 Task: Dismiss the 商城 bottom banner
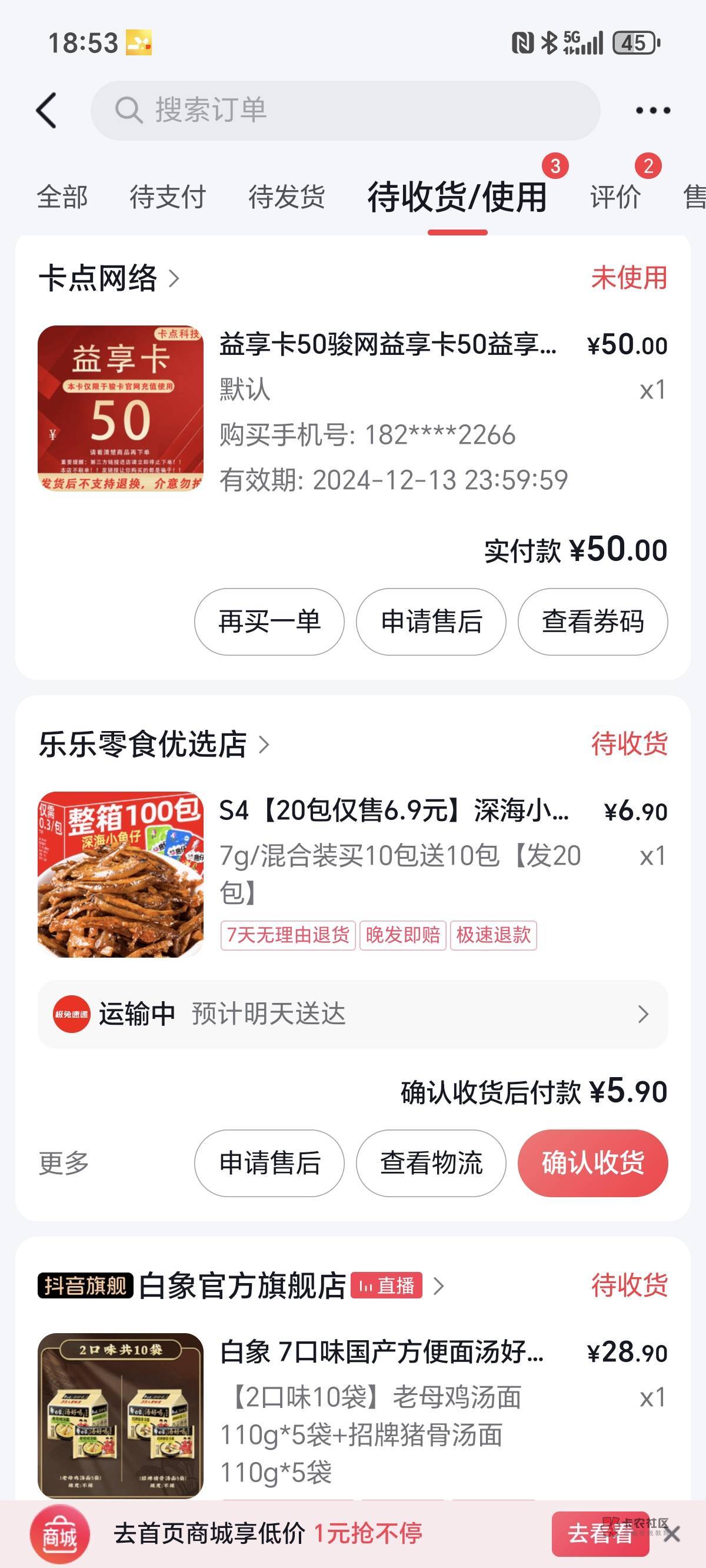(672, 1534)
